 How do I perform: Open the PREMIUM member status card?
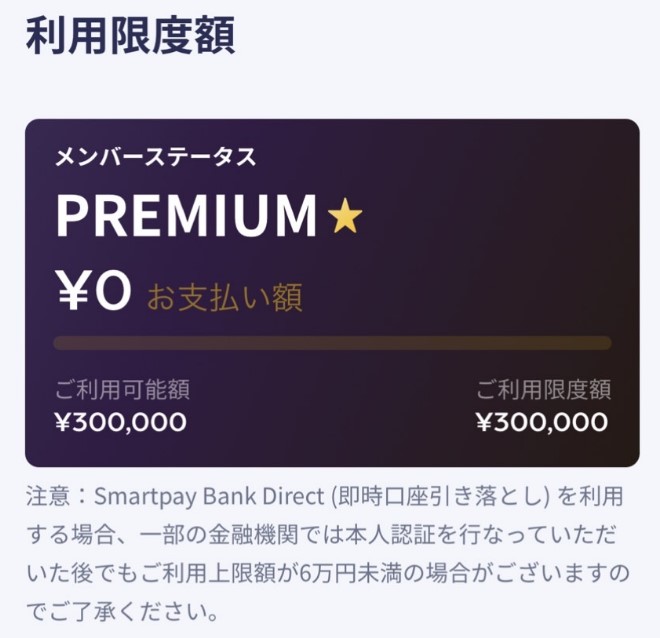[x=331, y=292]
